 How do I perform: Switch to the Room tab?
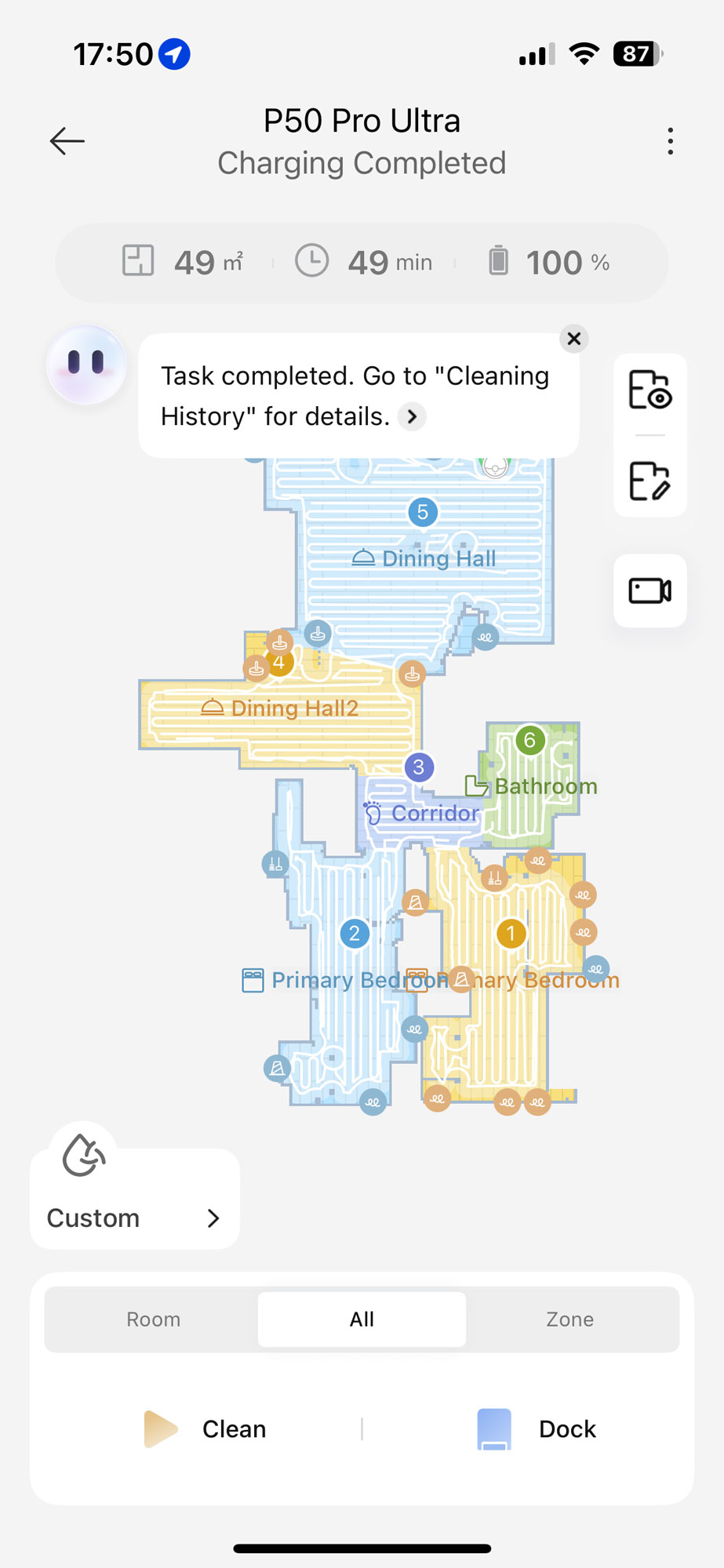154,1319
